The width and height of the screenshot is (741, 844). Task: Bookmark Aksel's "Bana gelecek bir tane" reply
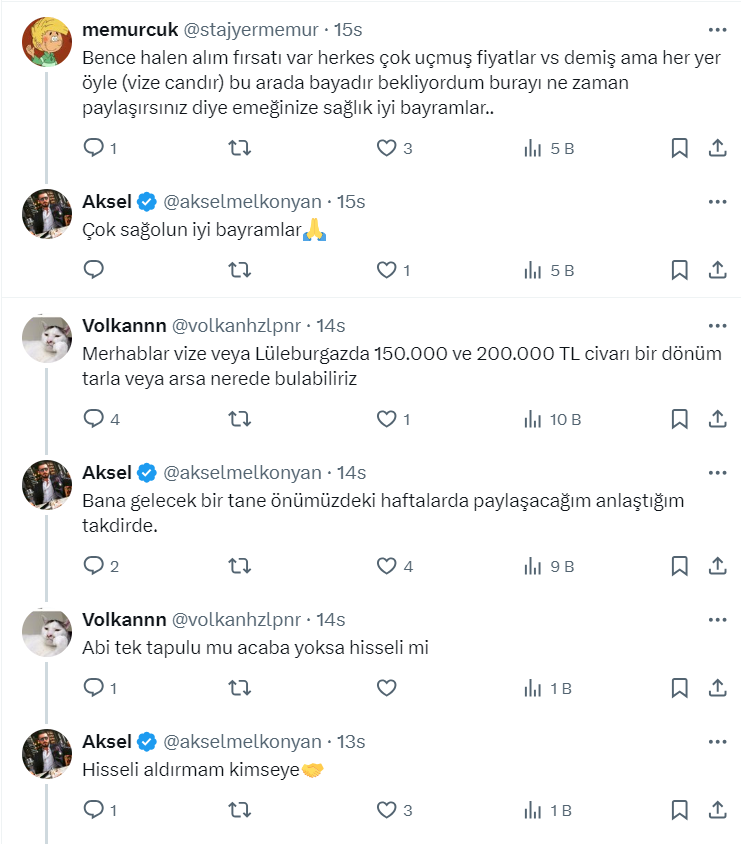[x=679, y=566]
